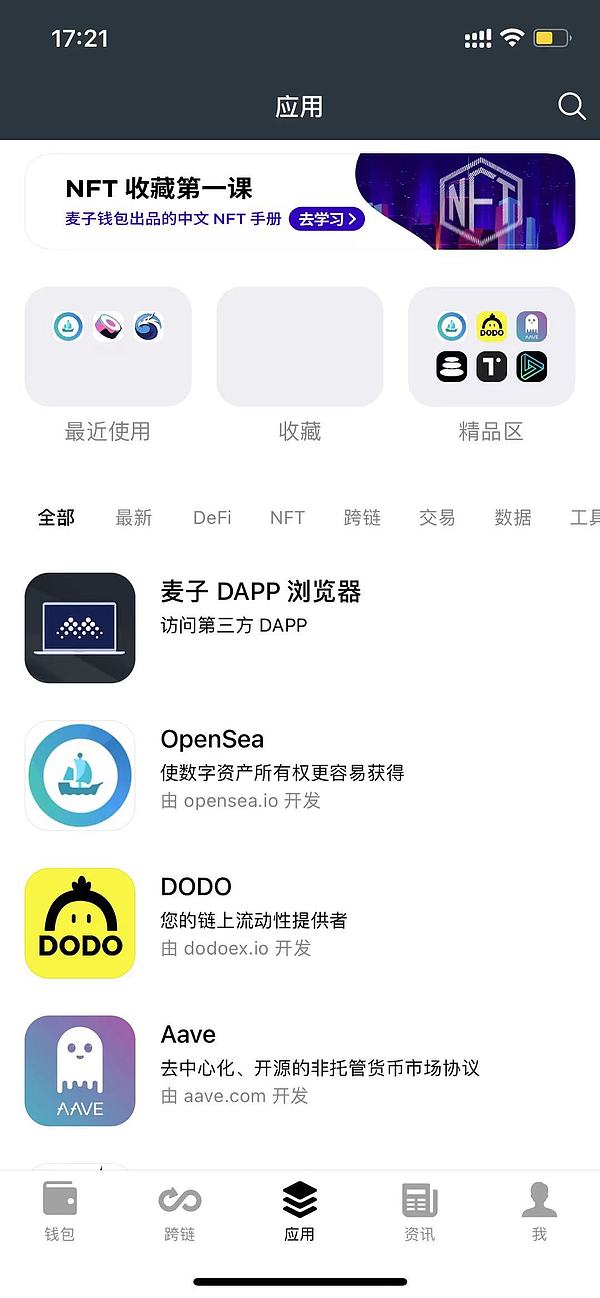Open 麦子 DAPP 浏览器
Image resolution: width=600 pixels, height=1298 pixels.
[260, 606]
